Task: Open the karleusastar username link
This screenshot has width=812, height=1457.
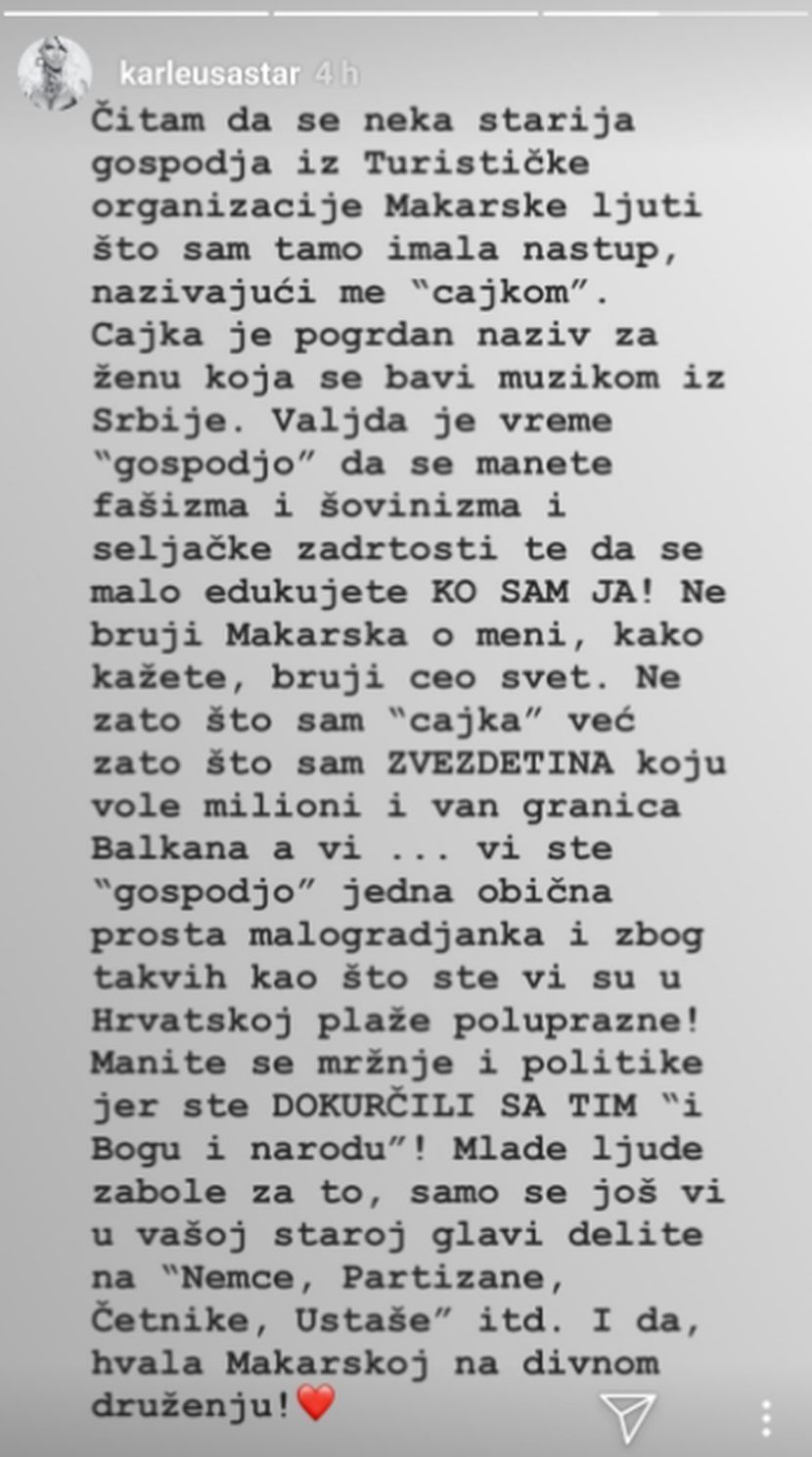Action: (x=209, y=74)
